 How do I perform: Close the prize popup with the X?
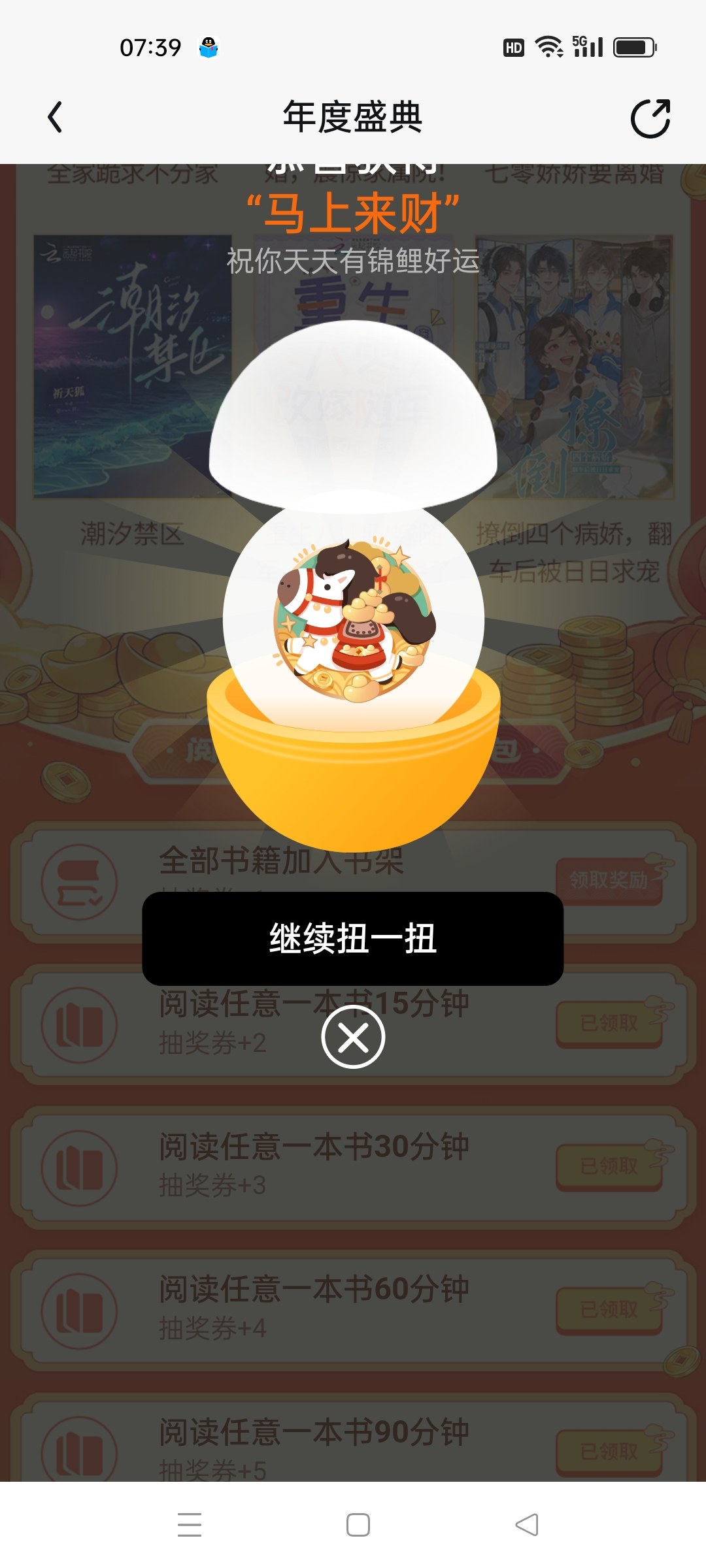[x=353, y=1037]
